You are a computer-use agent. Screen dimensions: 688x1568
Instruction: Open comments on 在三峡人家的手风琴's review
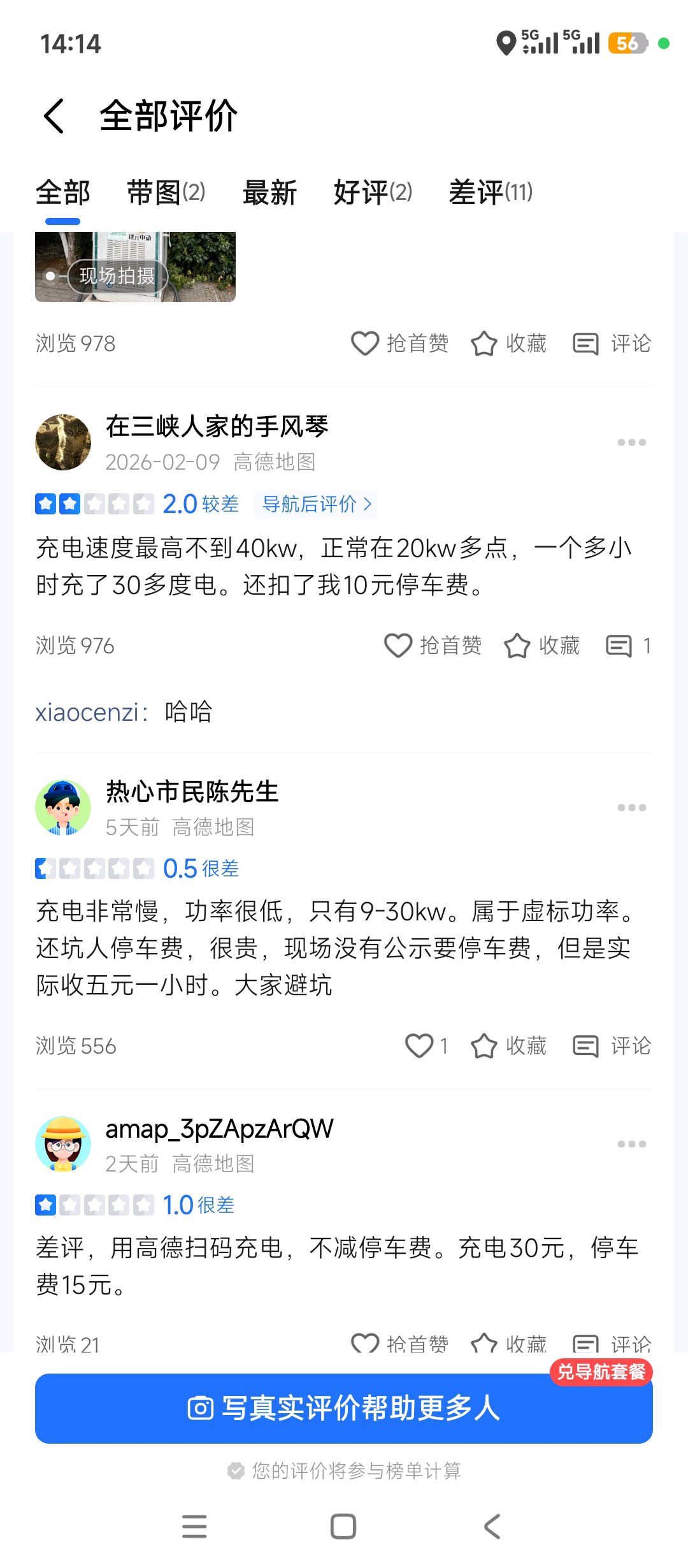[627, 646]
